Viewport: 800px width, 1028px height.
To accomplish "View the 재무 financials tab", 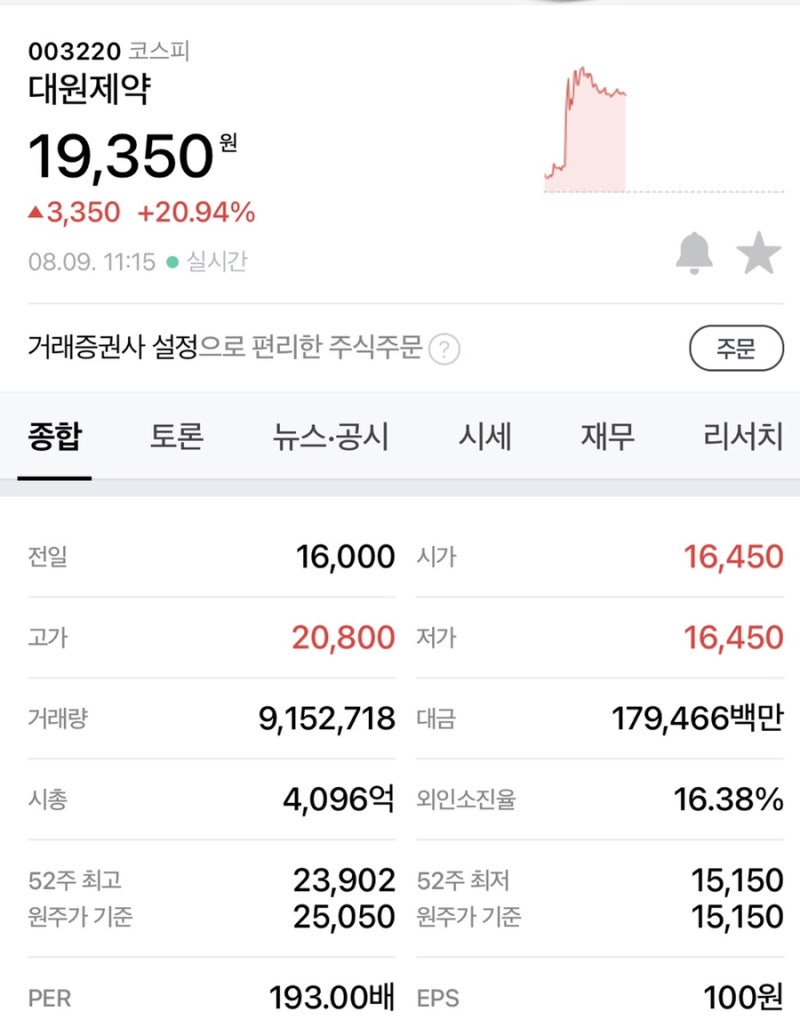I will pos(608,436).
